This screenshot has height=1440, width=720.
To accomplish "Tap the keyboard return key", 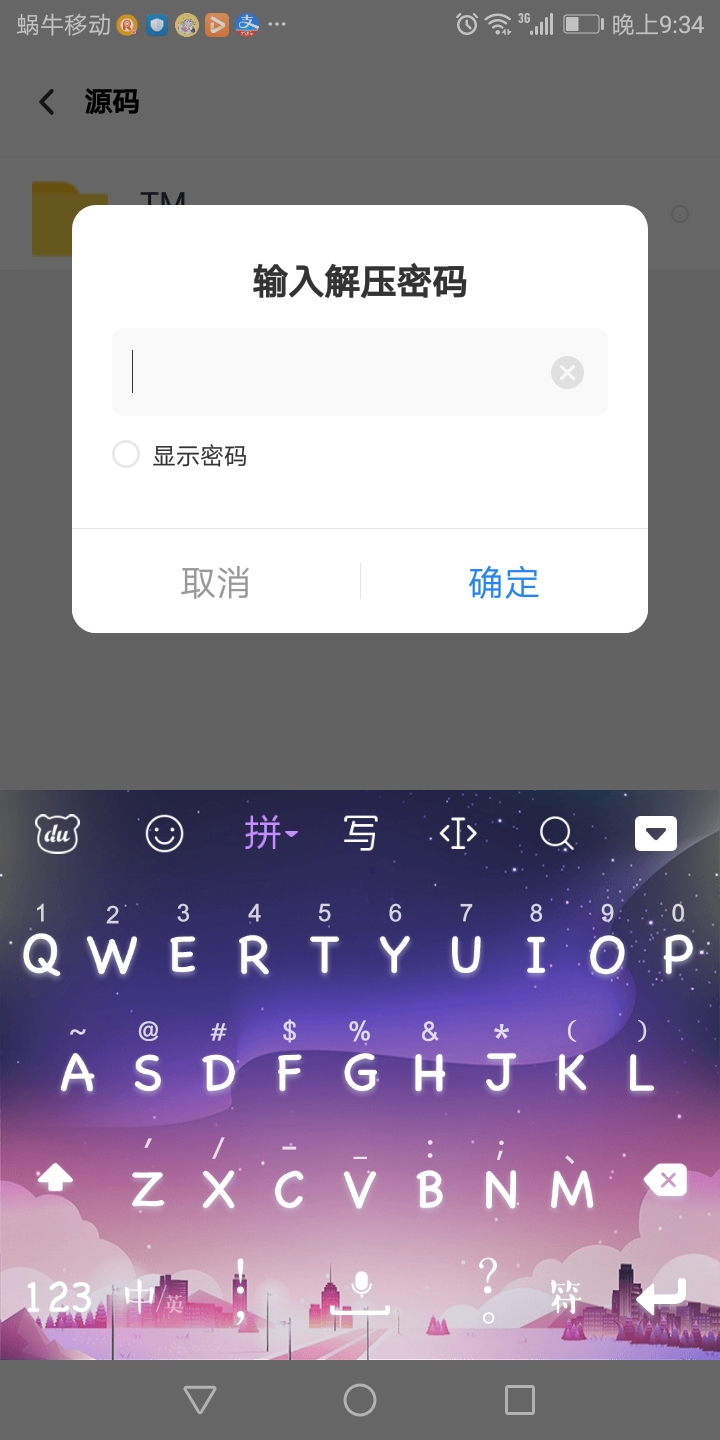I will [x=662, y=1296].
